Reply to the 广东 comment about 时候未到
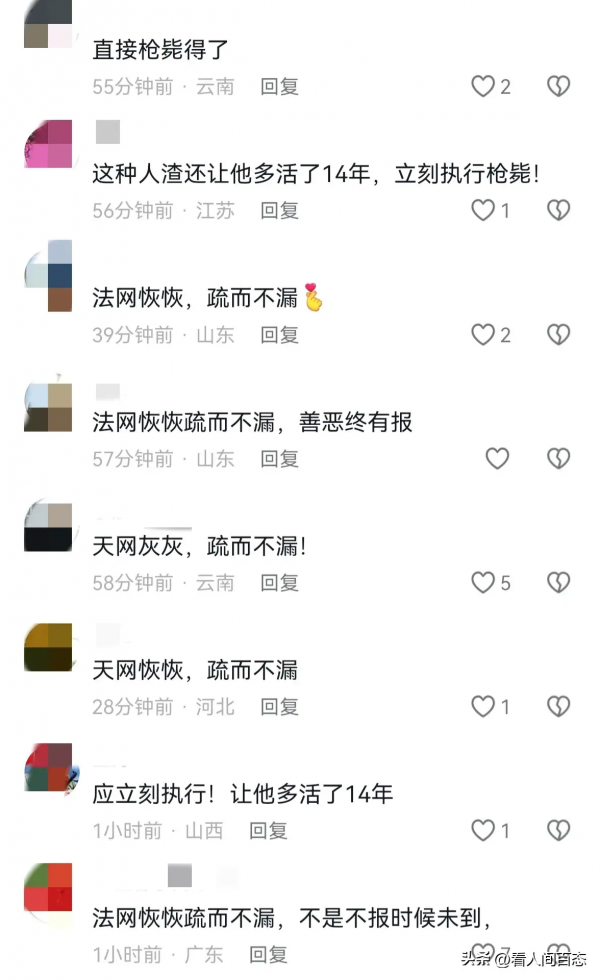600x980 pixels. point(268,954)
